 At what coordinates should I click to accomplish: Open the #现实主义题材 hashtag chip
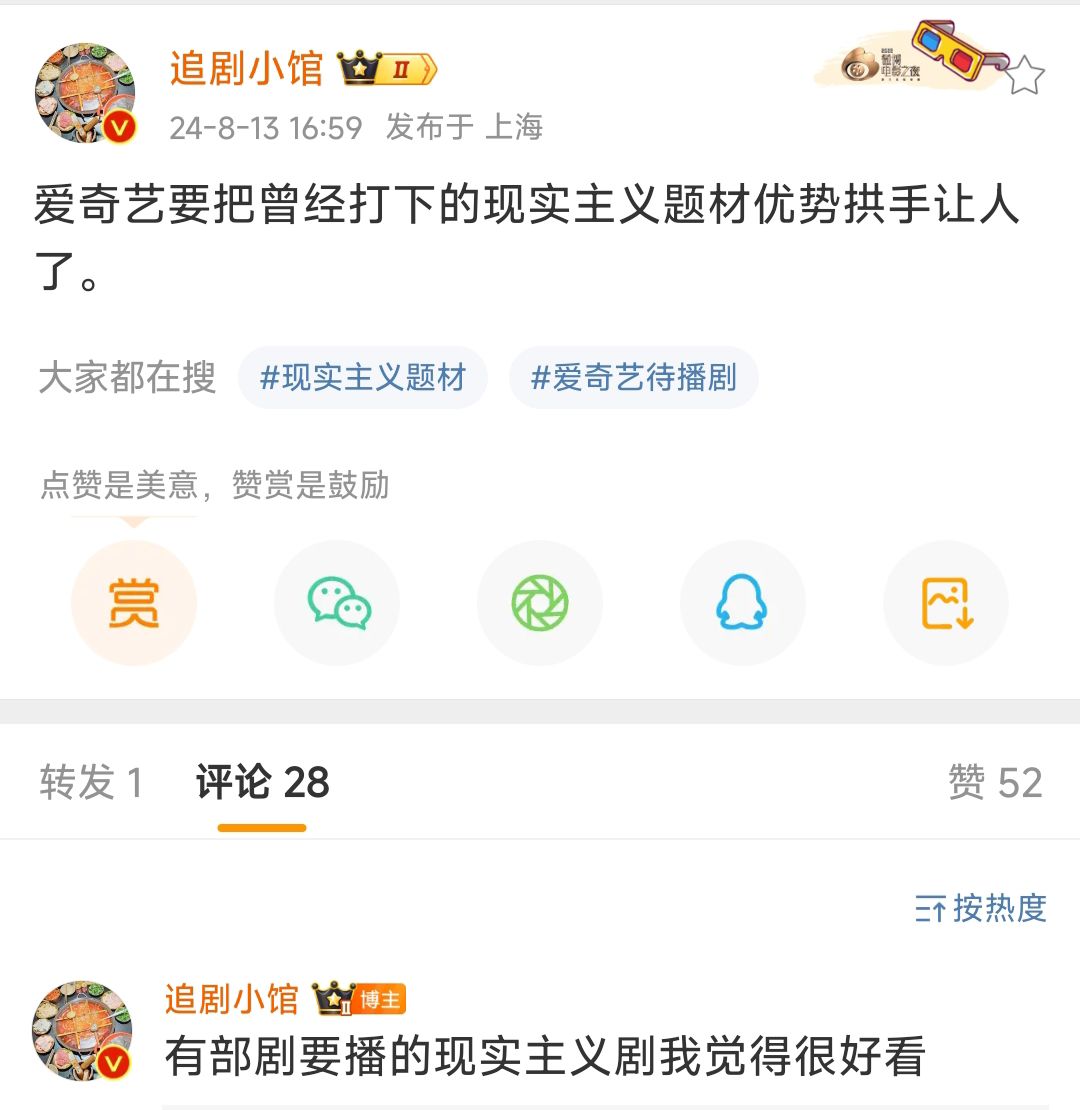click(363, 379)
